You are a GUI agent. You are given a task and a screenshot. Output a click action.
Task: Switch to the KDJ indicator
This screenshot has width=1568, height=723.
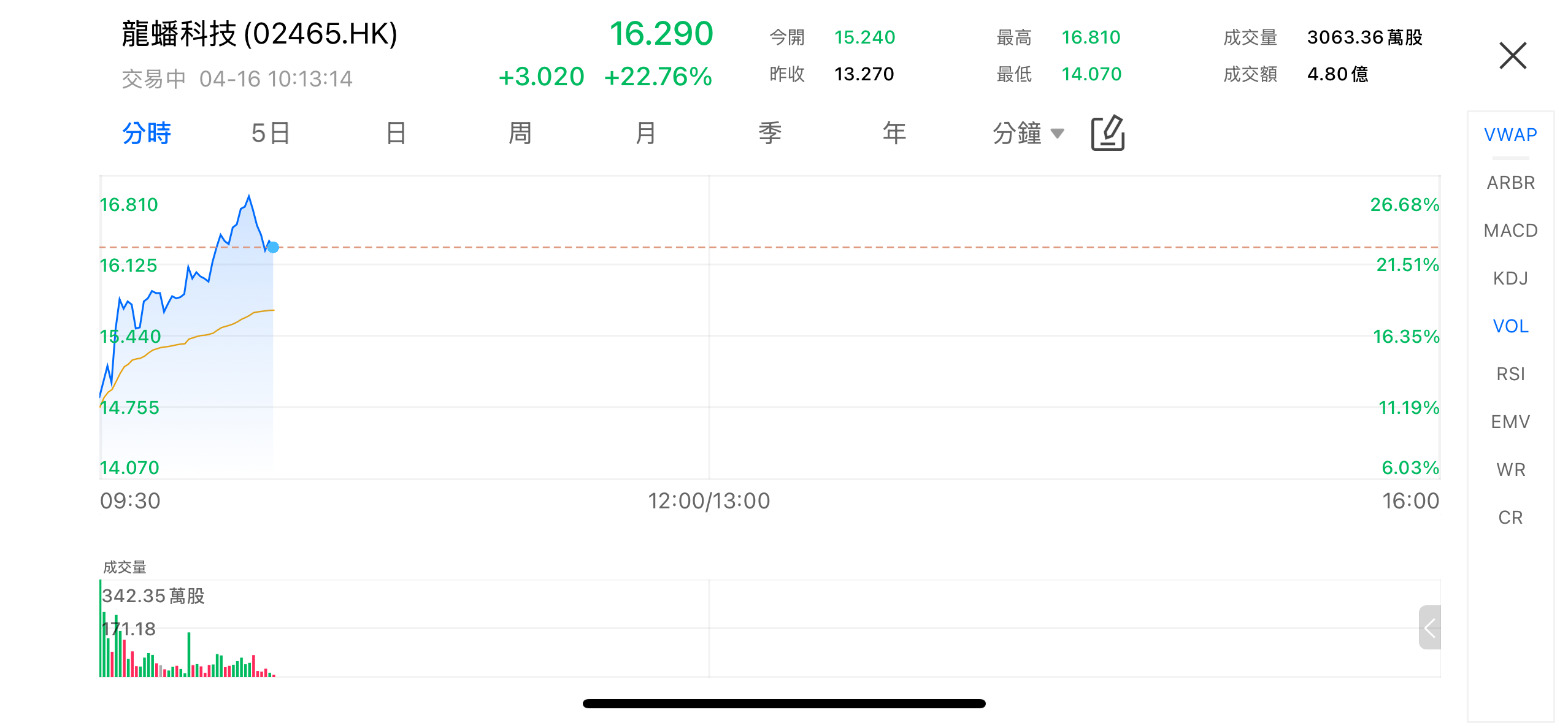click(1510, 278)
